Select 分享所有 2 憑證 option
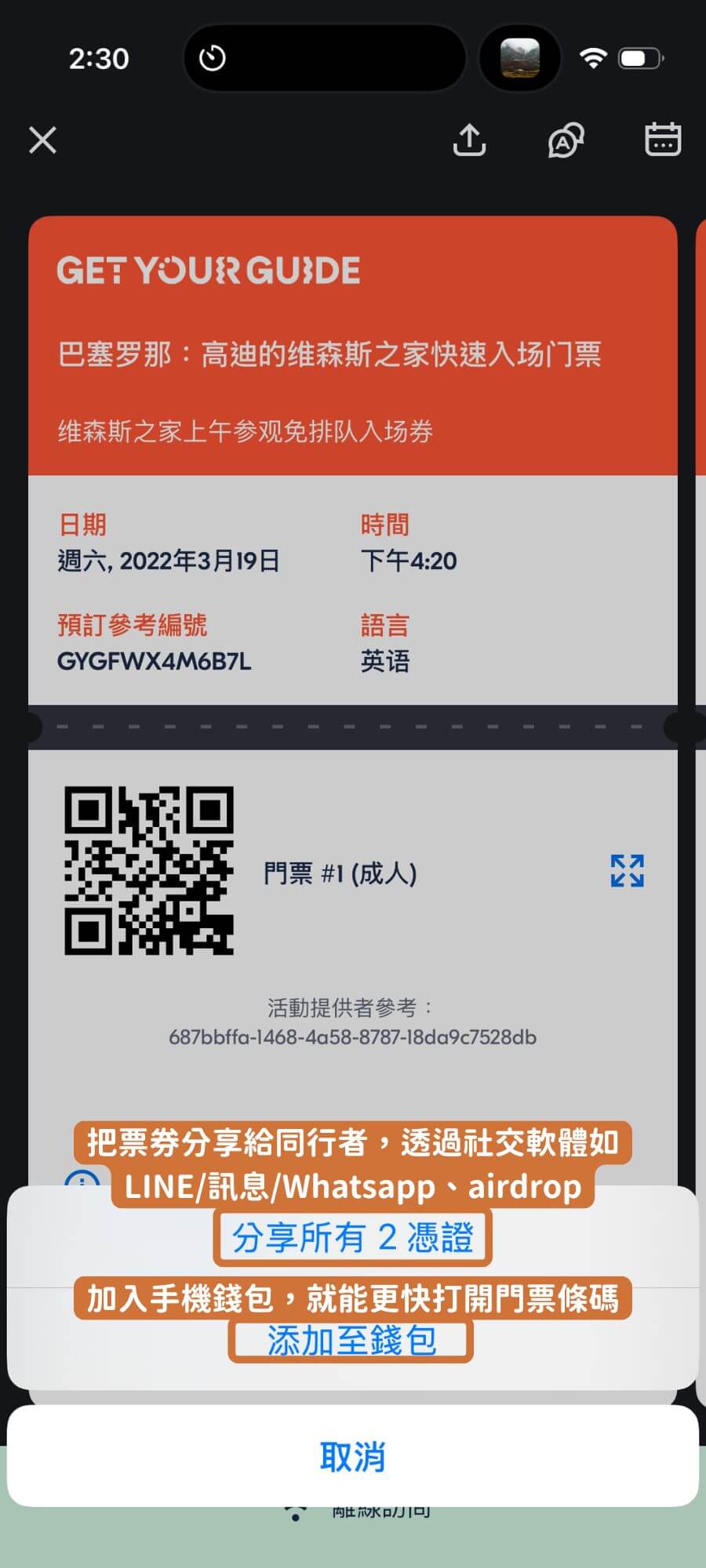 [x=352, y=1238]
